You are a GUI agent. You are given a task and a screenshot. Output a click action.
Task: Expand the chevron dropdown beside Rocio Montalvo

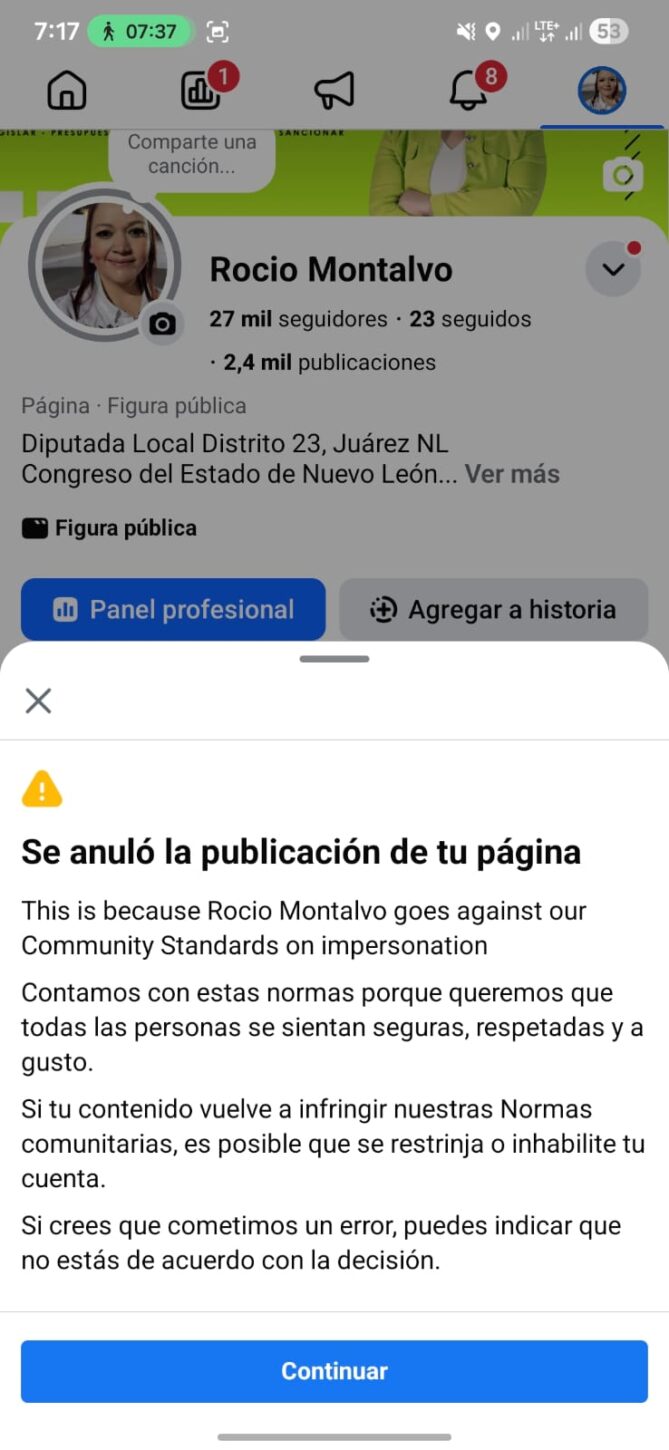click(613, 269)
